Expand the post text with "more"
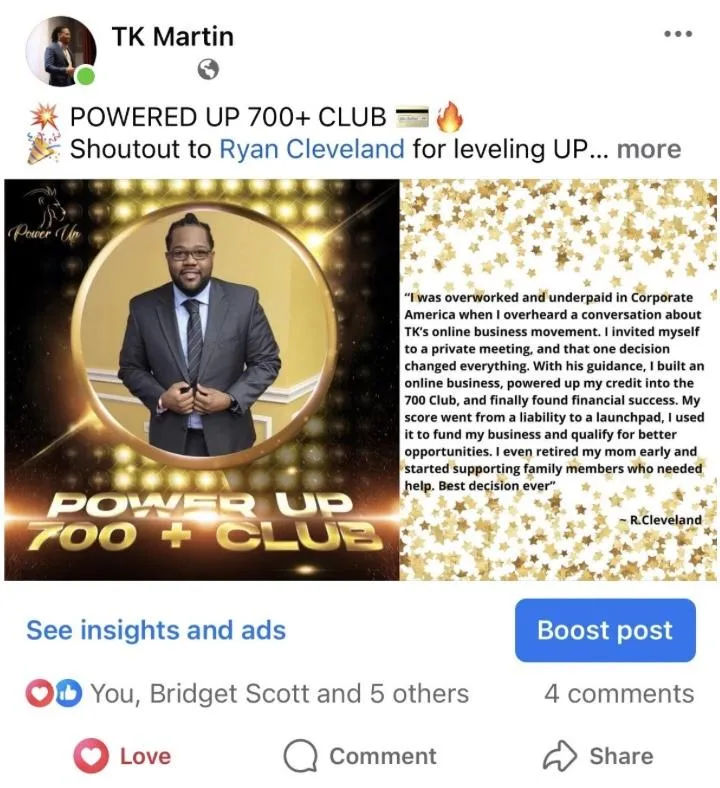Image resolution: width=720 pixels, height=788 pixels. coord(649,149)
